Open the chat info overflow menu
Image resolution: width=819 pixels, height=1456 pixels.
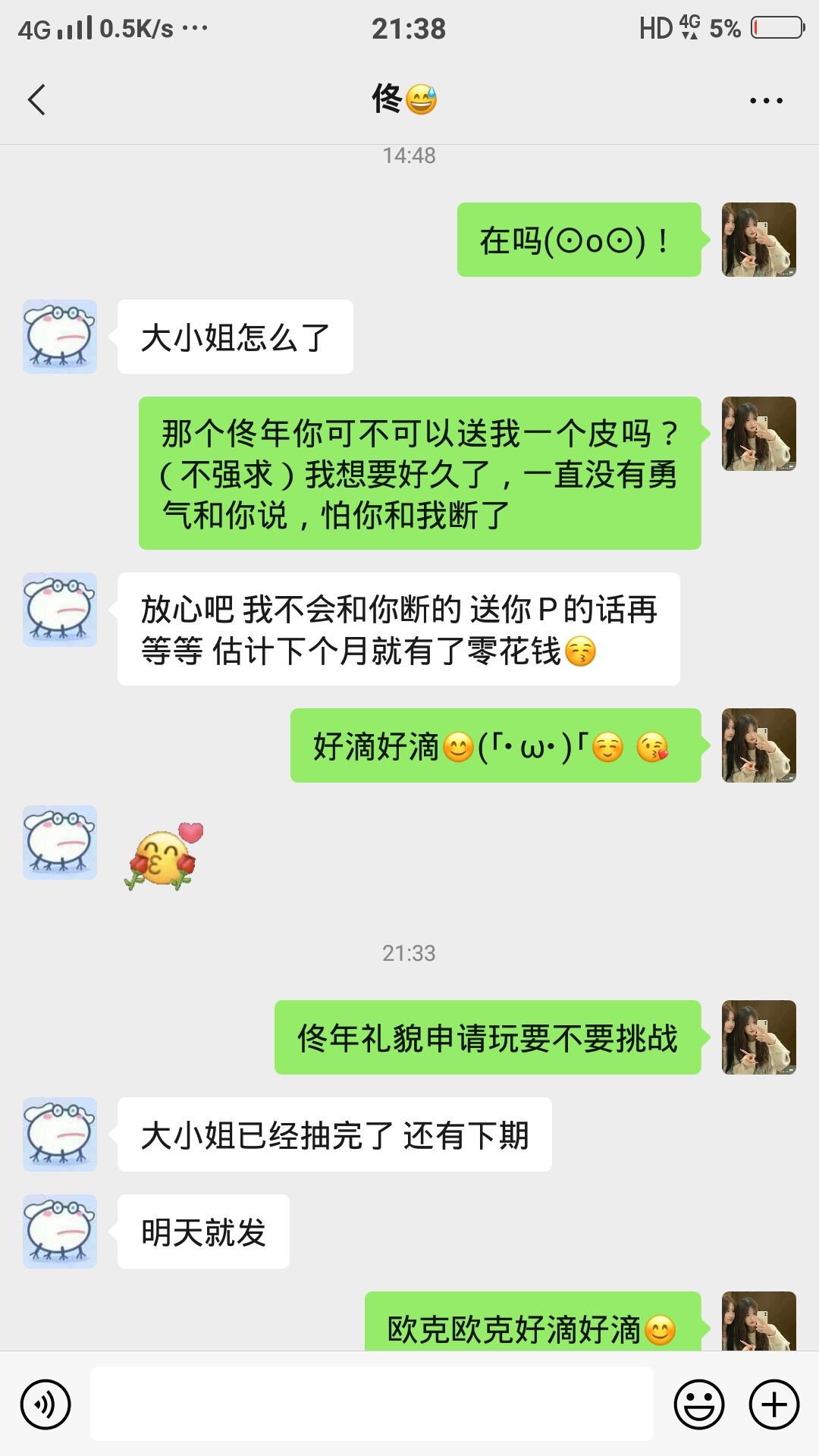click(766, 100)
